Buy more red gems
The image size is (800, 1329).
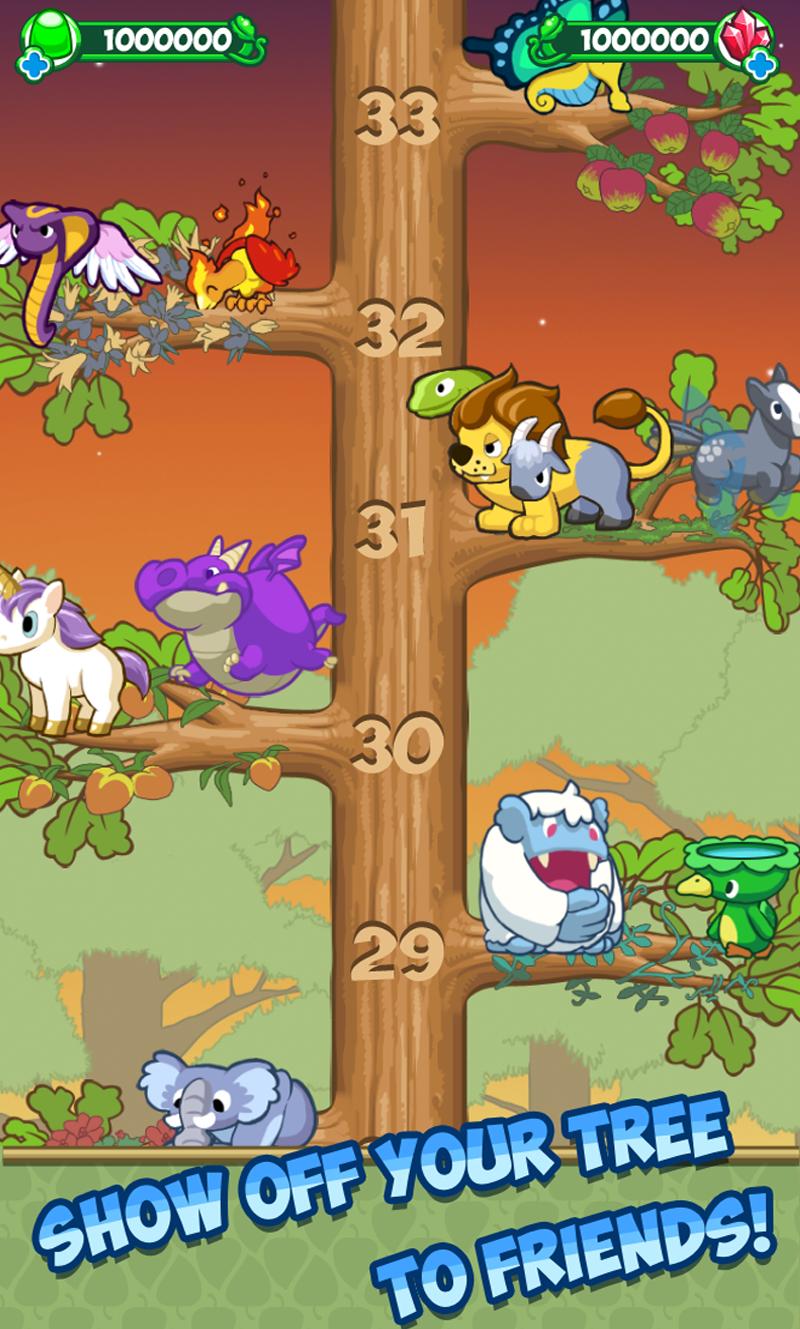click(761, 66)
